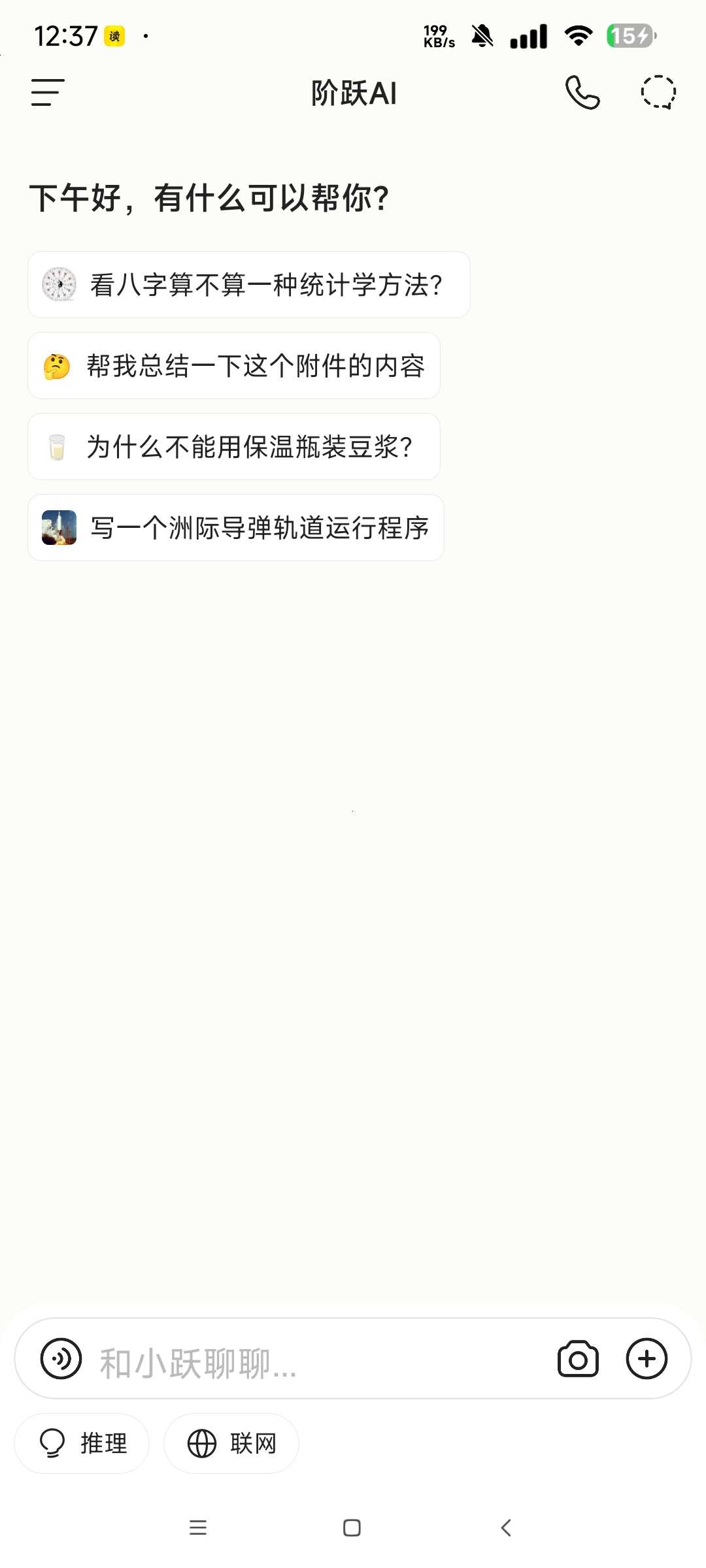Tap the voice input icon

point(61,1359)
